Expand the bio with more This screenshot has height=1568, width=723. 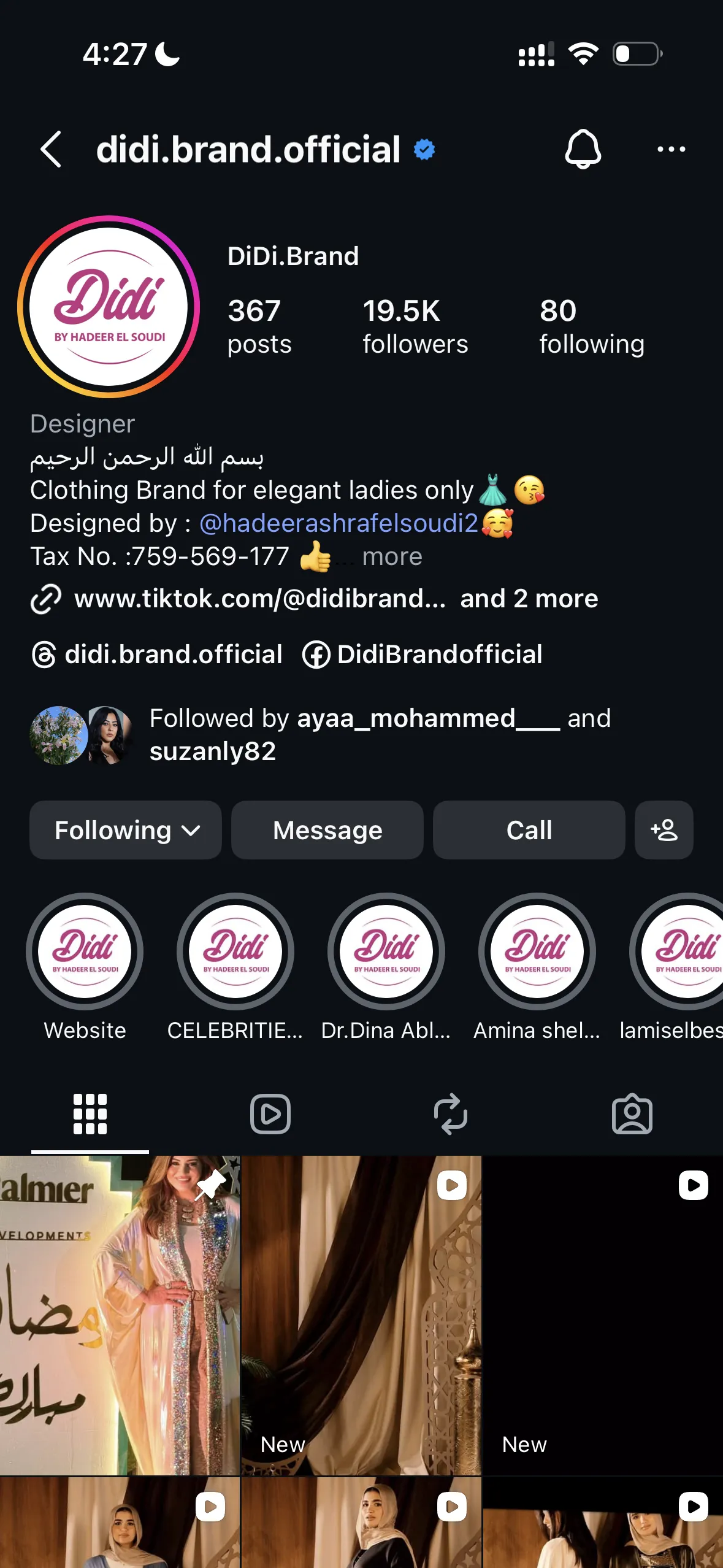pyautogui.click(x=392, y=557)
